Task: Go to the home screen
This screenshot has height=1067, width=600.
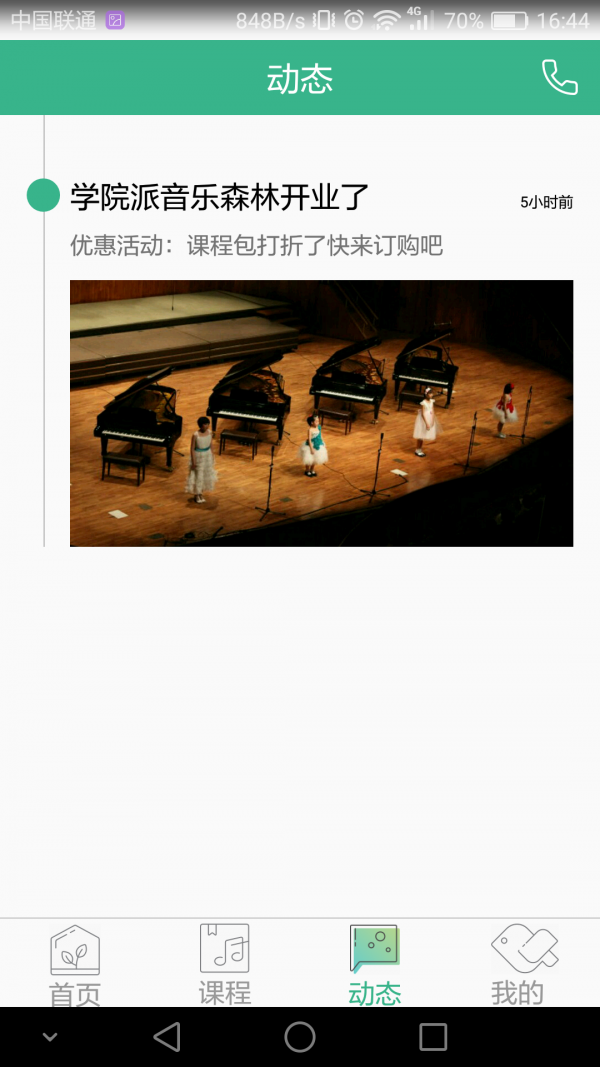Action: [300, 1037]
